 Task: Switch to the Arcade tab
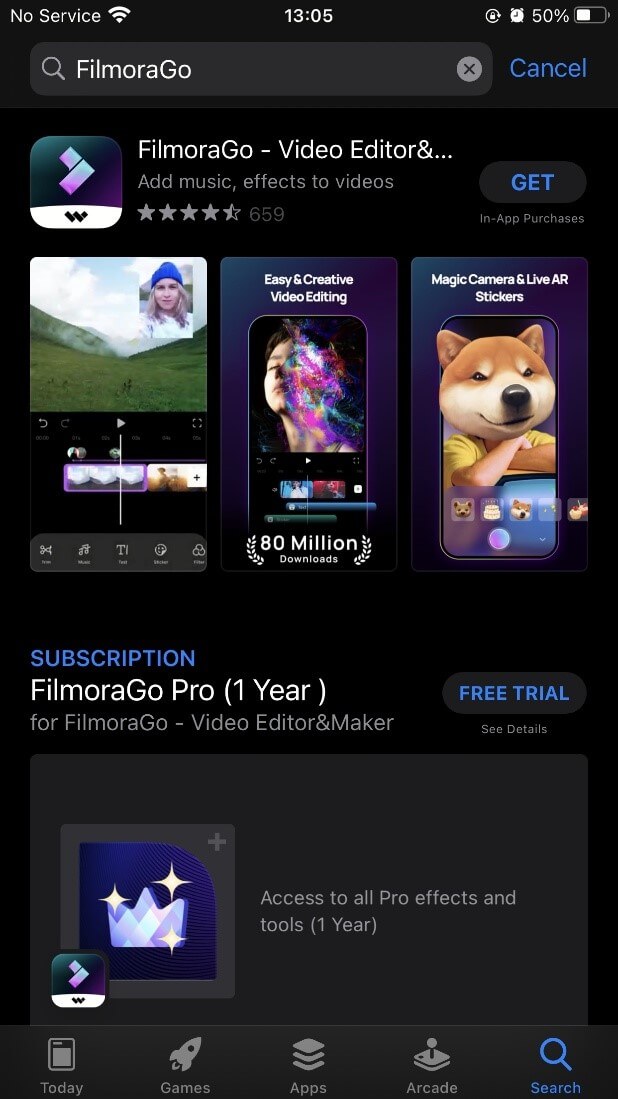(432, 1065)
